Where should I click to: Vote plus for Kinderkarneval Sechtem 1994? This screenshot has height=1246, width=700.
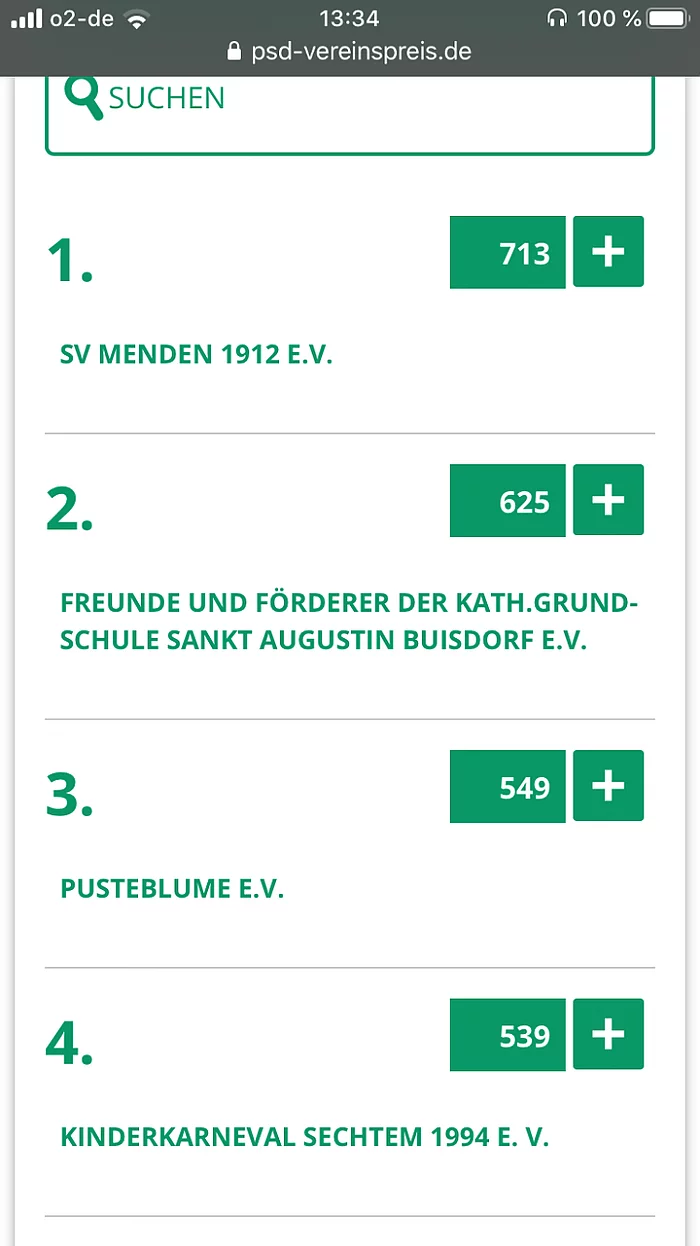[608, 1034]
